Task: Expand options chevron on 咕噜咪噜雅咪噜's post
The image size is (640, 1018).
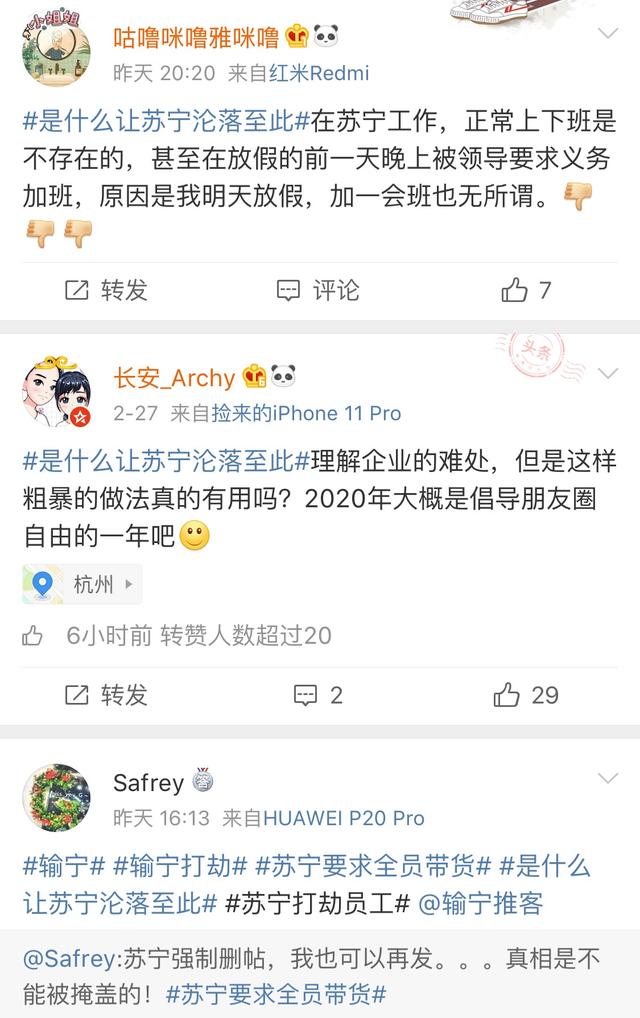Action: 608,35
